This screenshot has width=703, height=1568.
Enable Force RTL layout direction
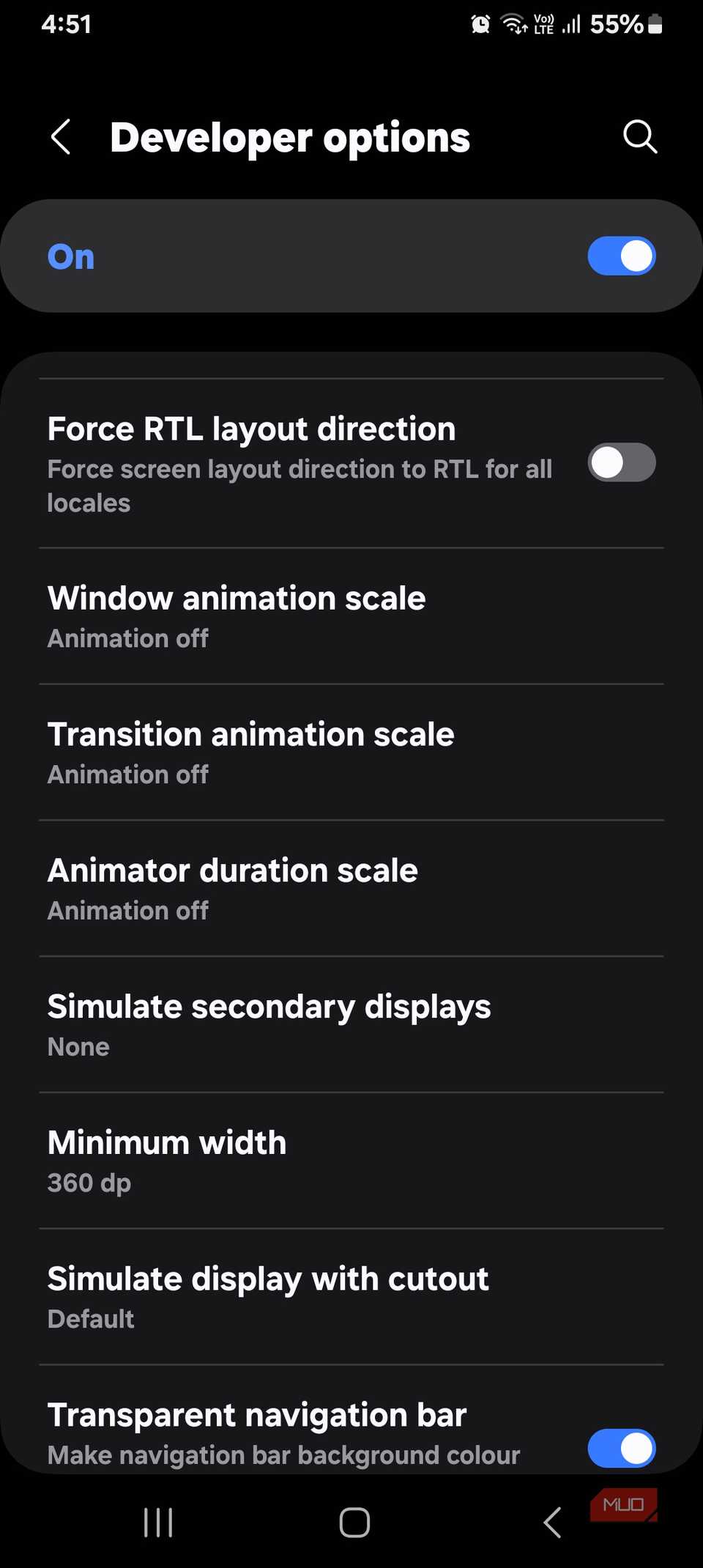[x=621, y=462]
